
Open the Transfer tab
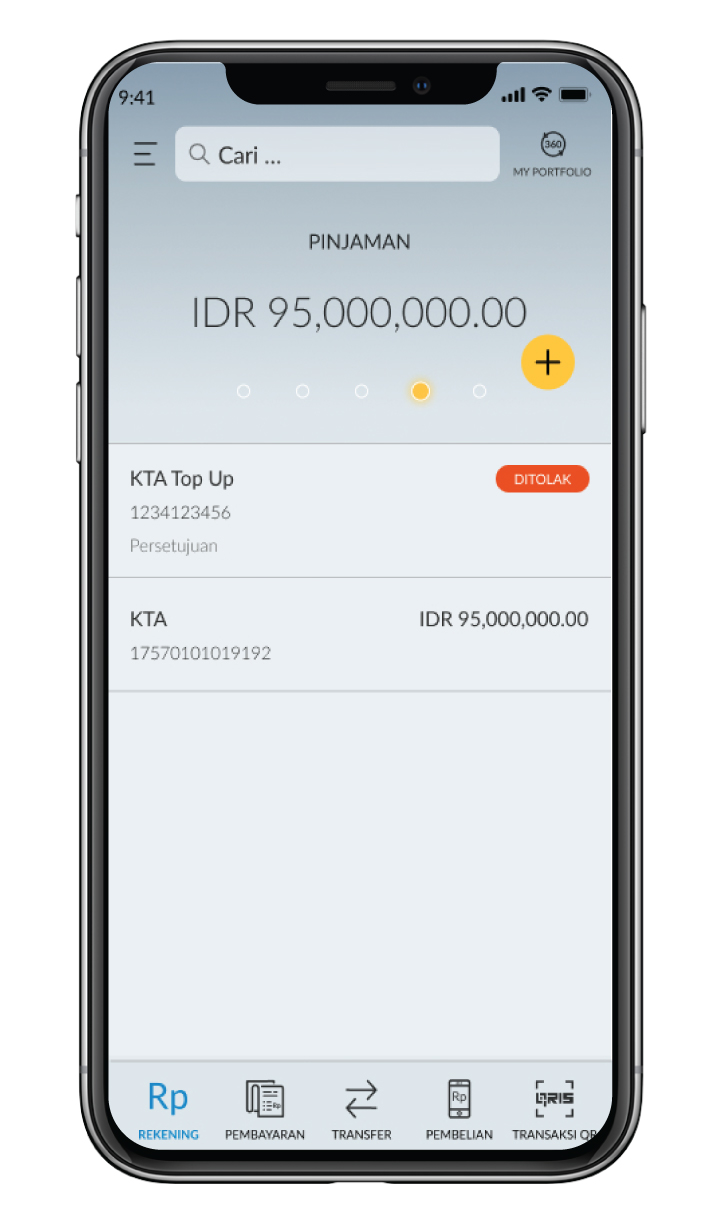(361, 1109)
